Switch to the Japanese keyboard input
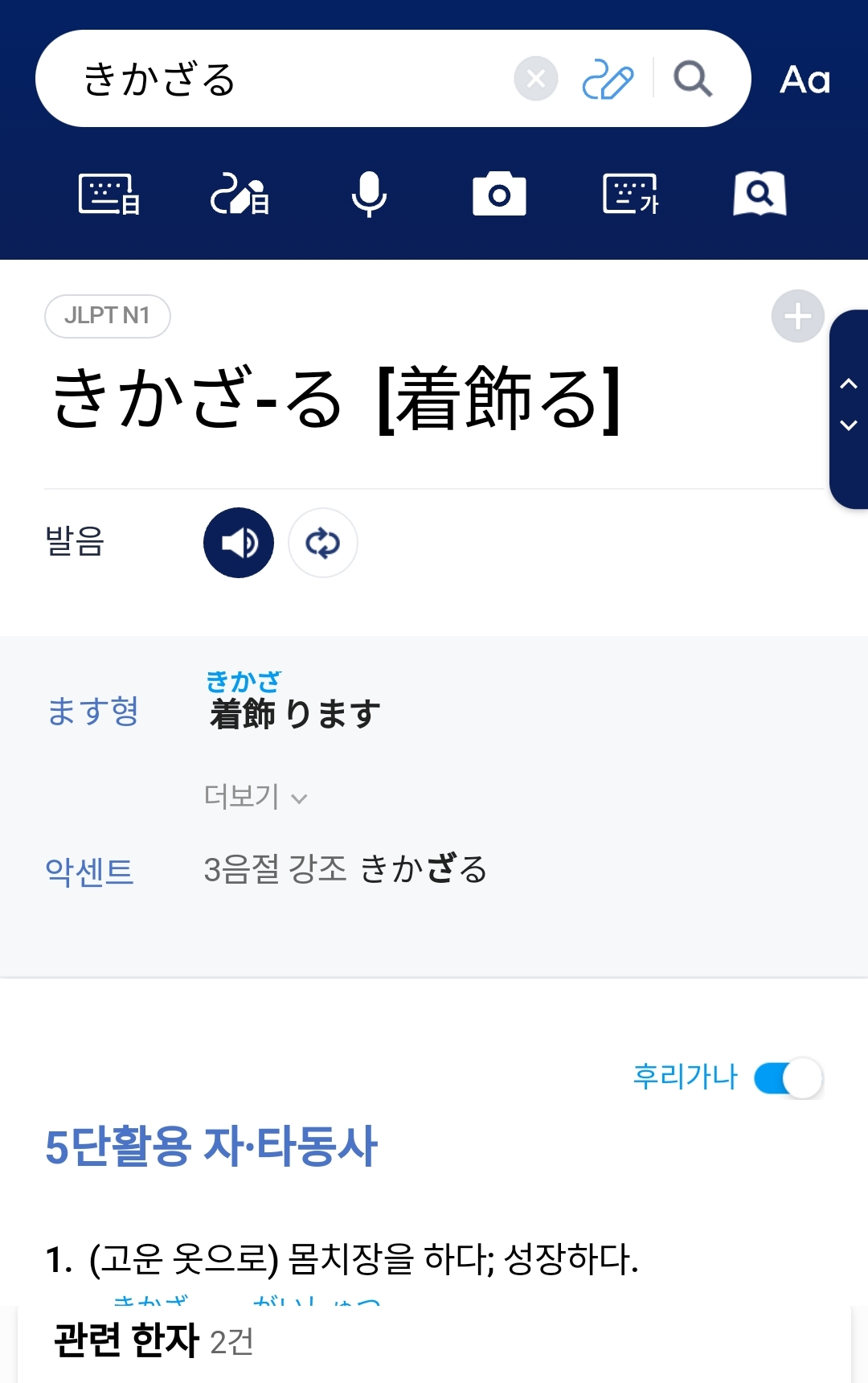The width and height of the screenshot is (868, 1383). [109, 195]
